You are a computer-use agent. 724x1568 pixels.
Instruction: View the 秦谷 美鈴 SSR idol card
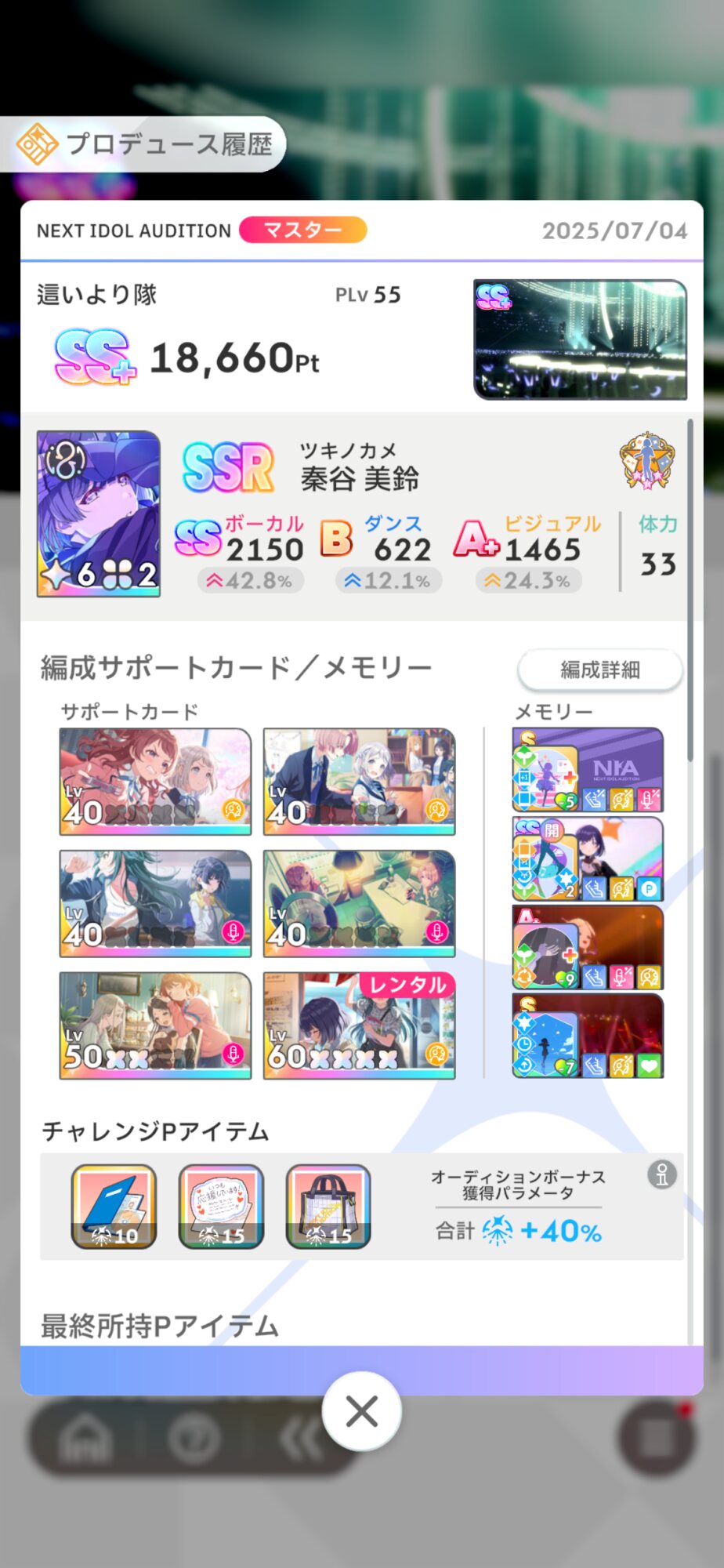click(99, 514)
